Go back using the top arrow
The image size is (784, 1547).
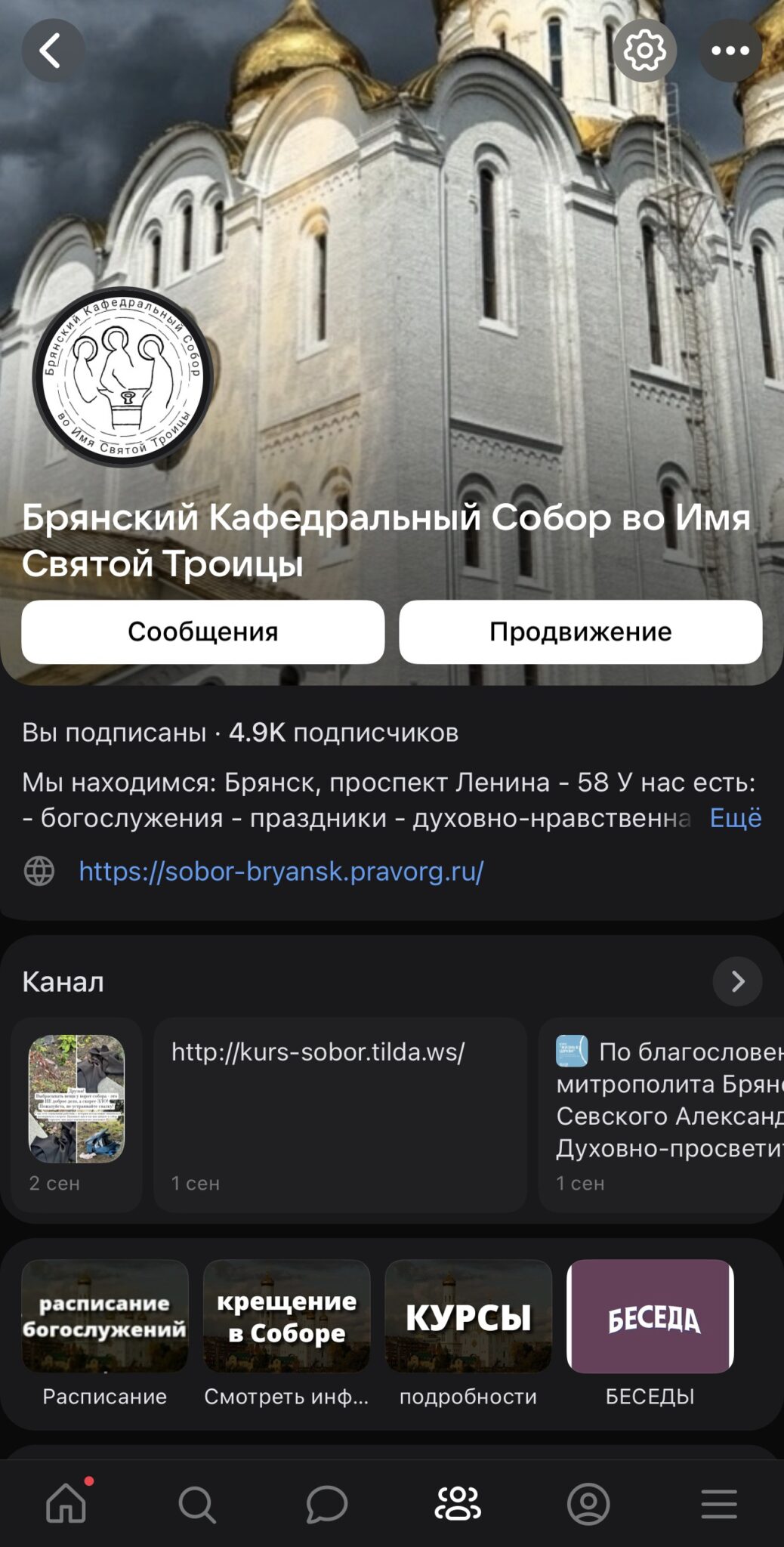coord(53,51)
